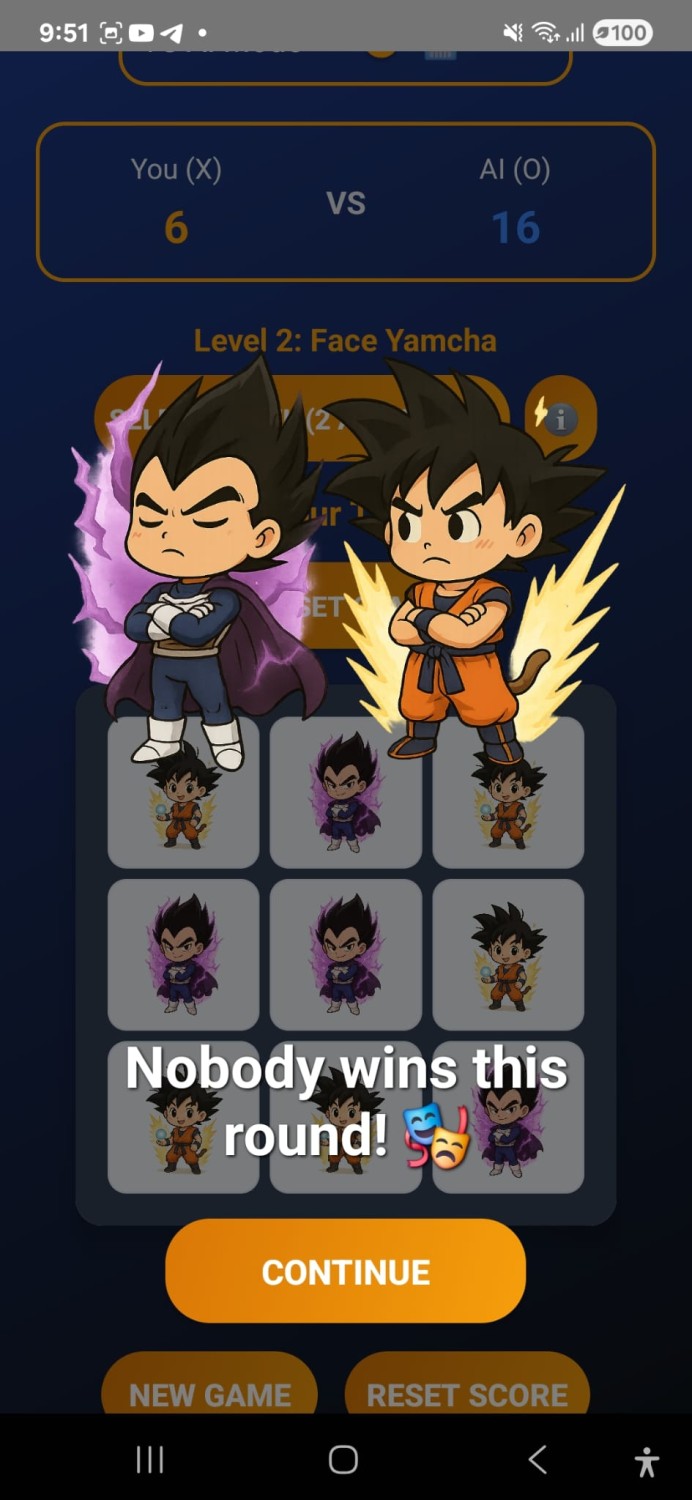This screenshot has width=692, height=1500.
Task: Tap the Continue button
Action: [x=345, y=1271]
